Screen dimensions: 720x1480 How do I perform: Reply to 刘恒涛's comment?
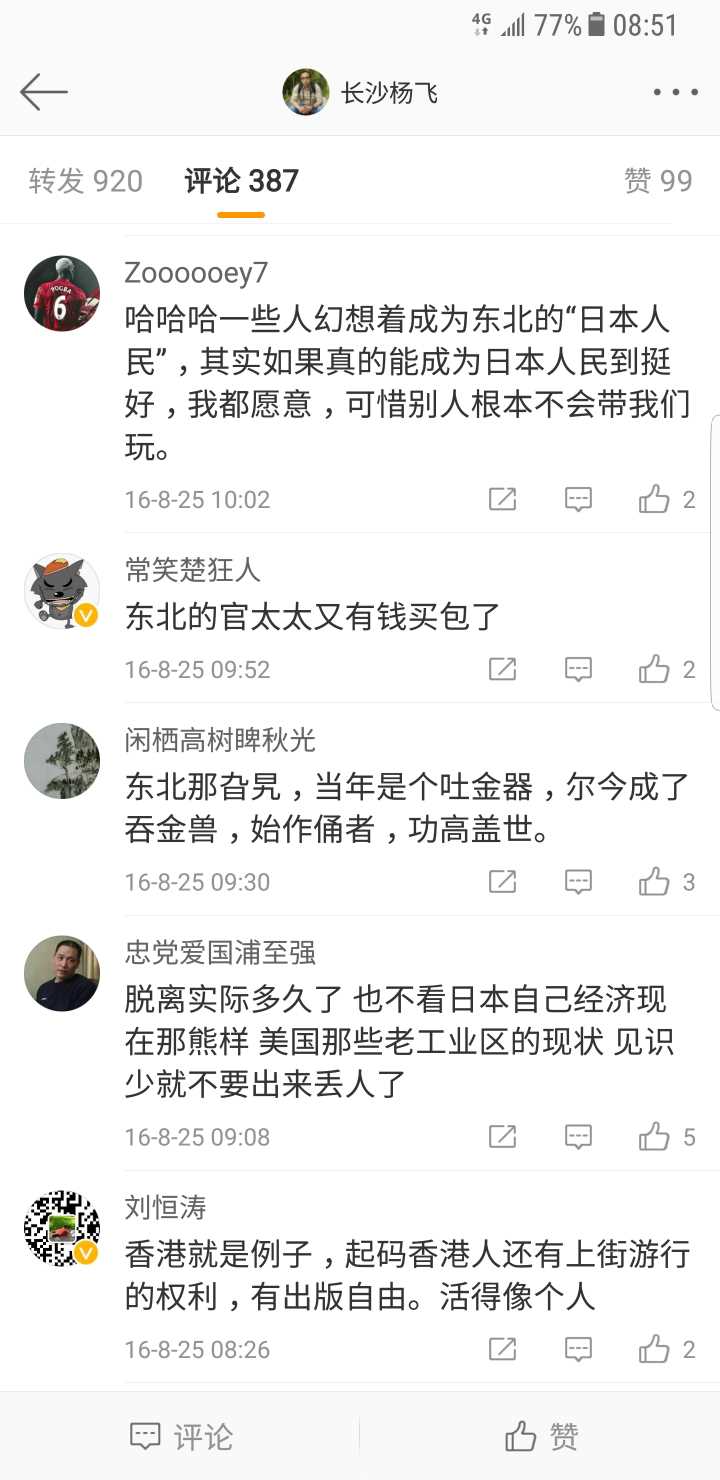pyautogui.click(x=578, y=1350)
